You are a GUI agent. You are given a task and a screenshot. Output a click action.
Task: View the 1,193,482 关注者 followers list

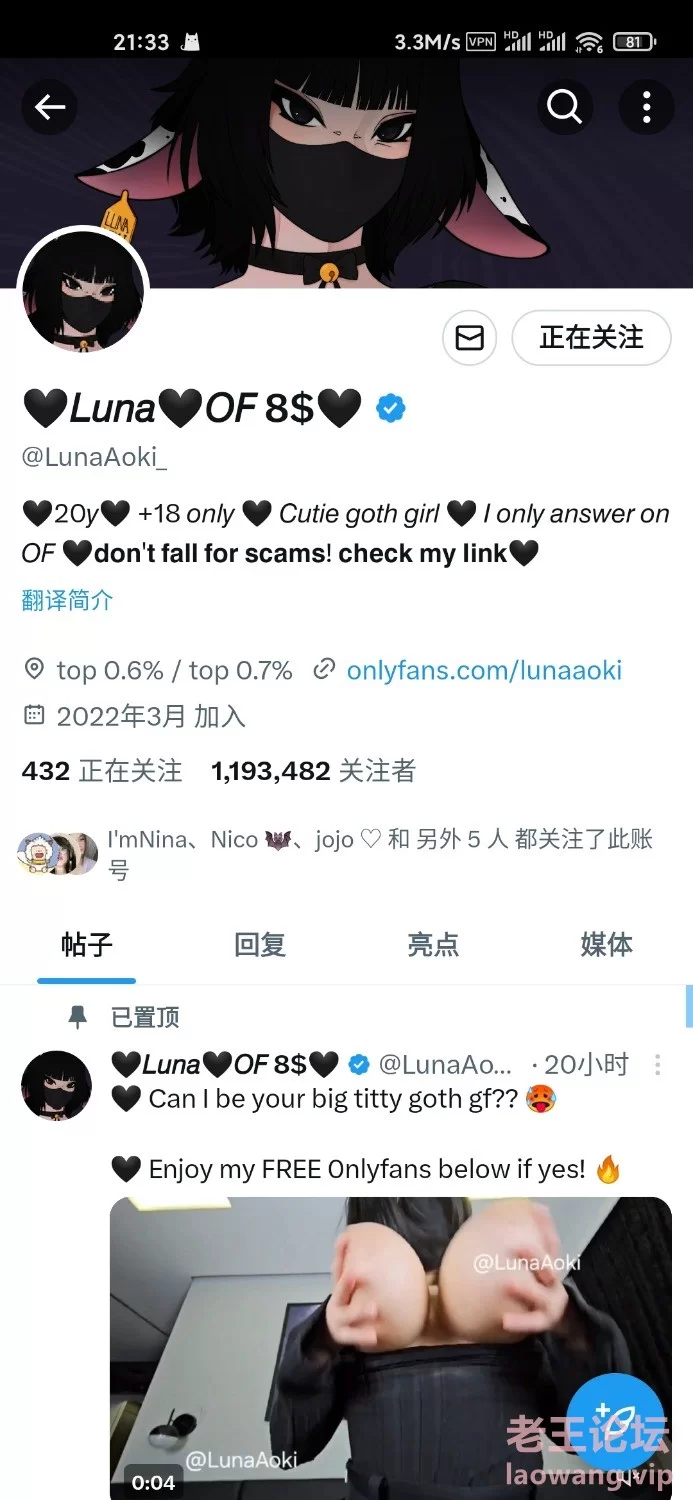click(x=313, y=771)
